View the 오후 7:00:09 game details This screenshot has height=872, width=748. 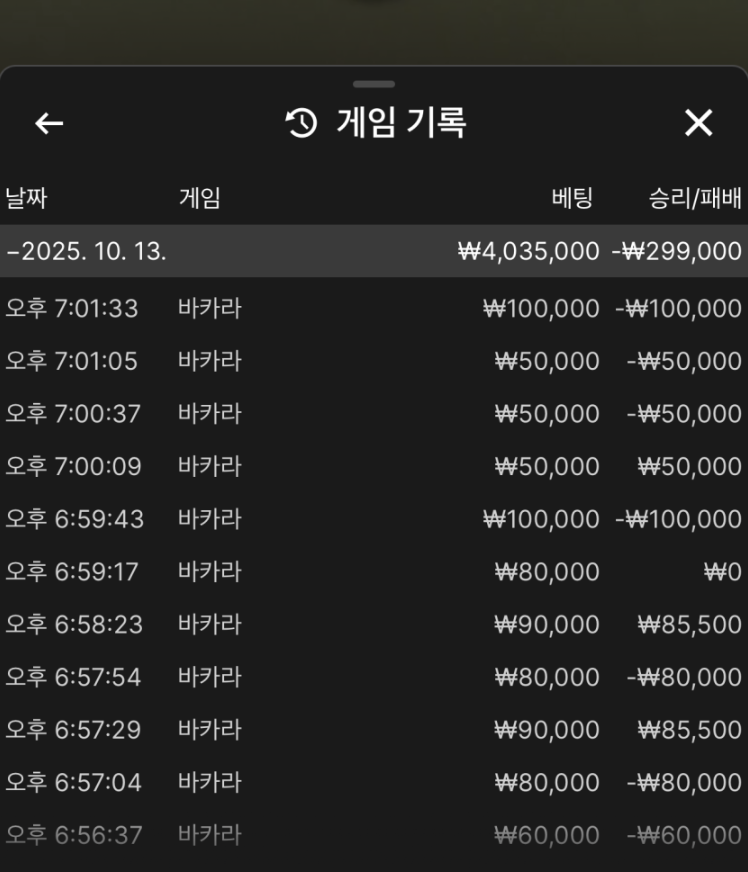[x=373, y=467]
